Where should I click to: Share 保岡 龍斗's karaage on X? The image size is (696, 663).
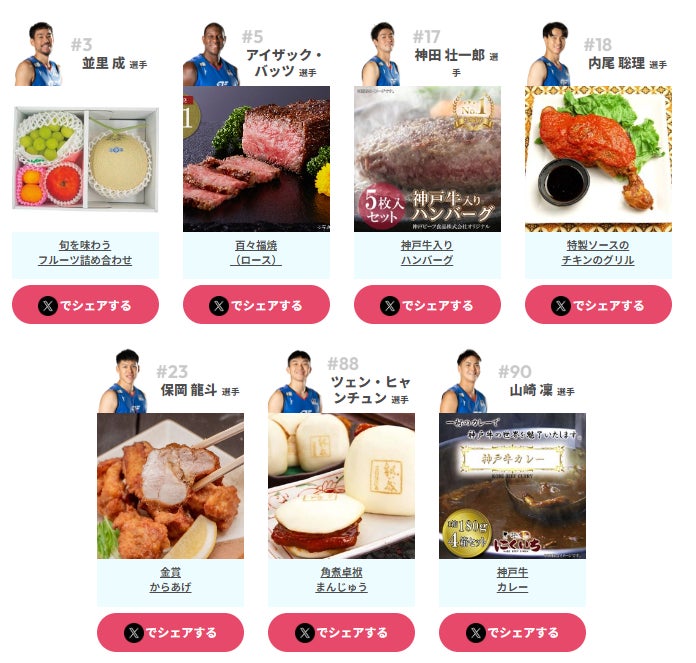[x=170, y=632]
